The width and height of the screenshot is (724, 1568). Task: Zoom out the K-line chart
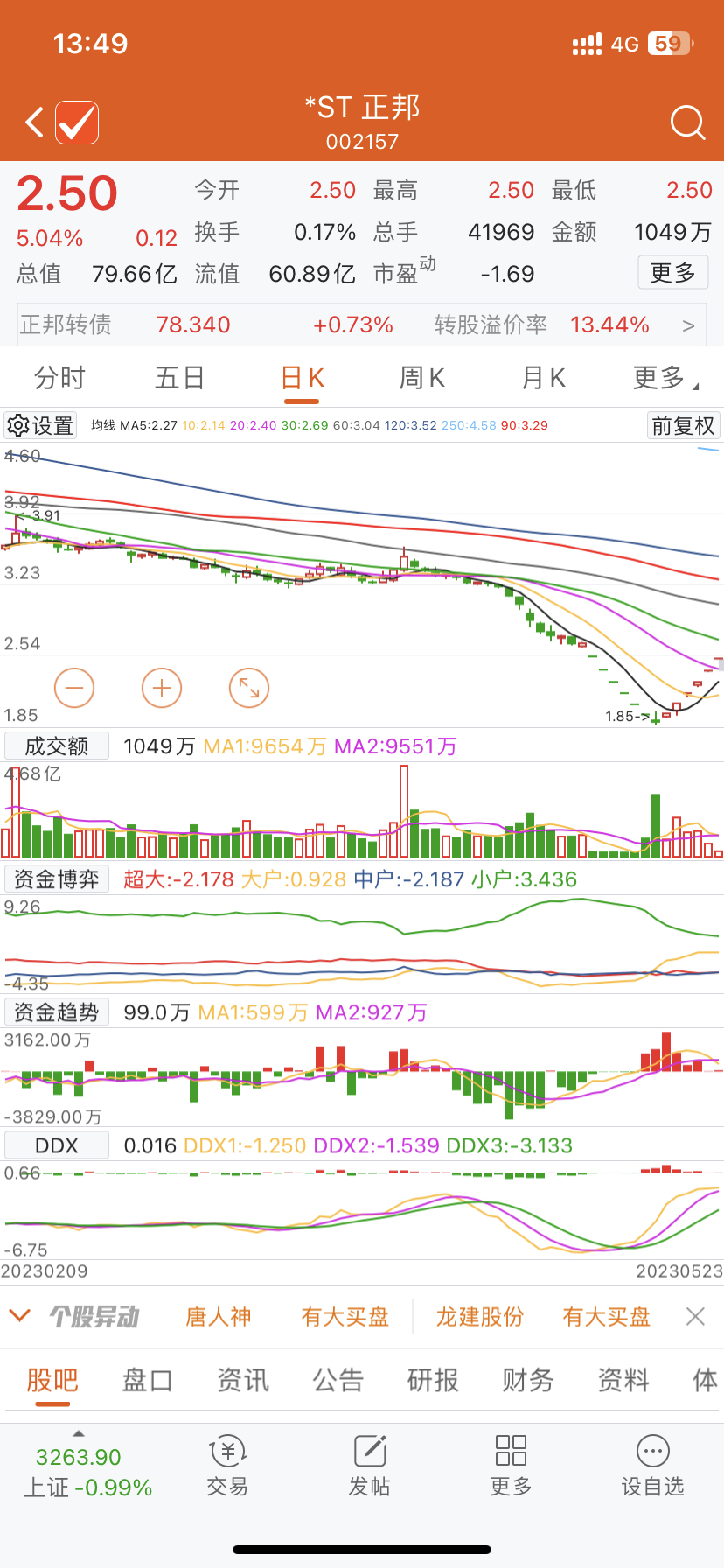tap(74, 688)
